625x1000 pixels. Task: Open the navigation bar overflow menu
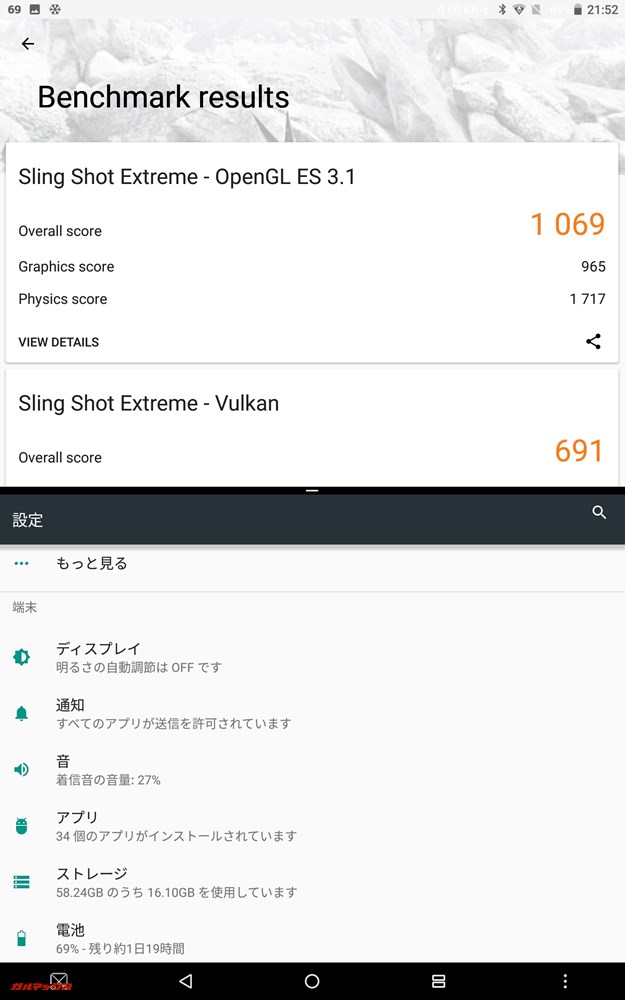click(565, 981)
